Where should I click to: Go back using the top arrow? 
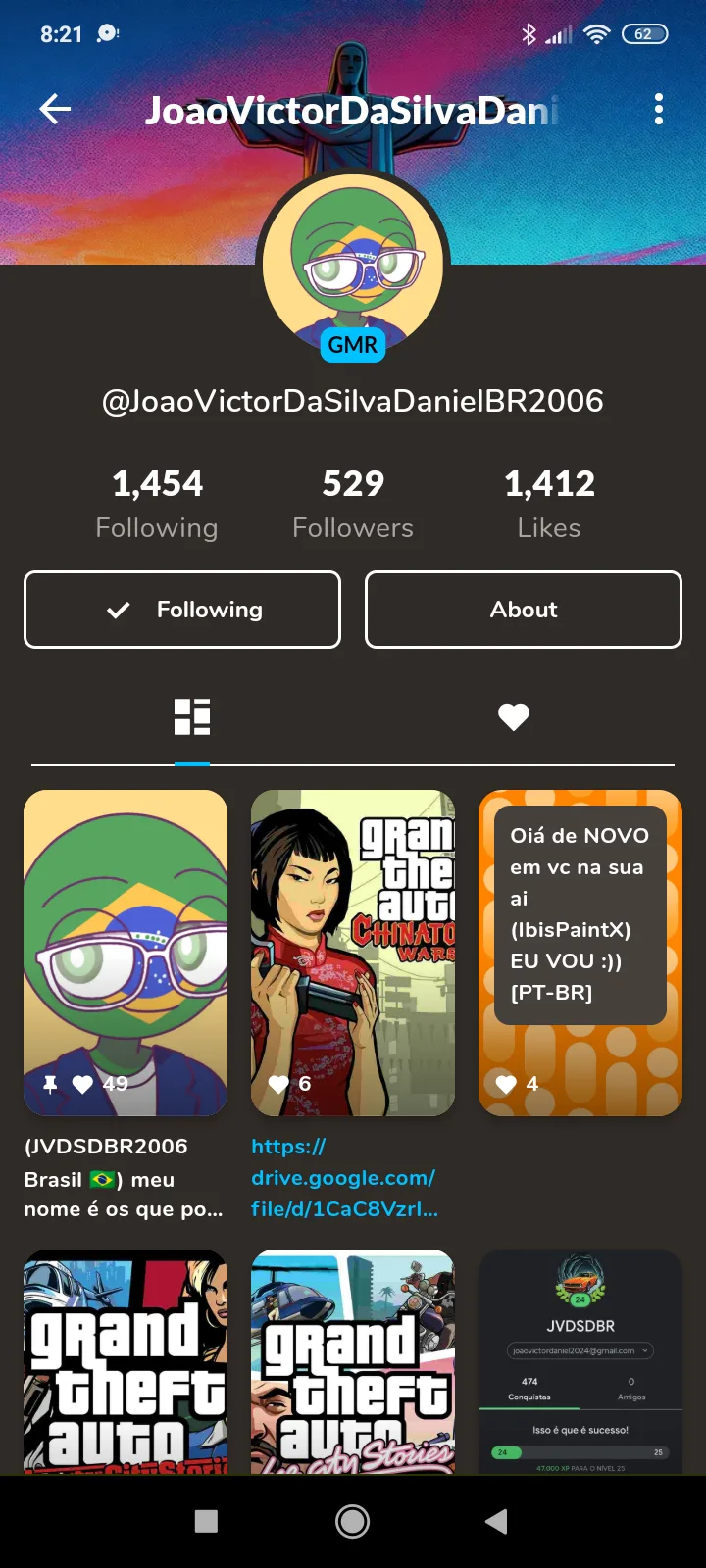55,109
